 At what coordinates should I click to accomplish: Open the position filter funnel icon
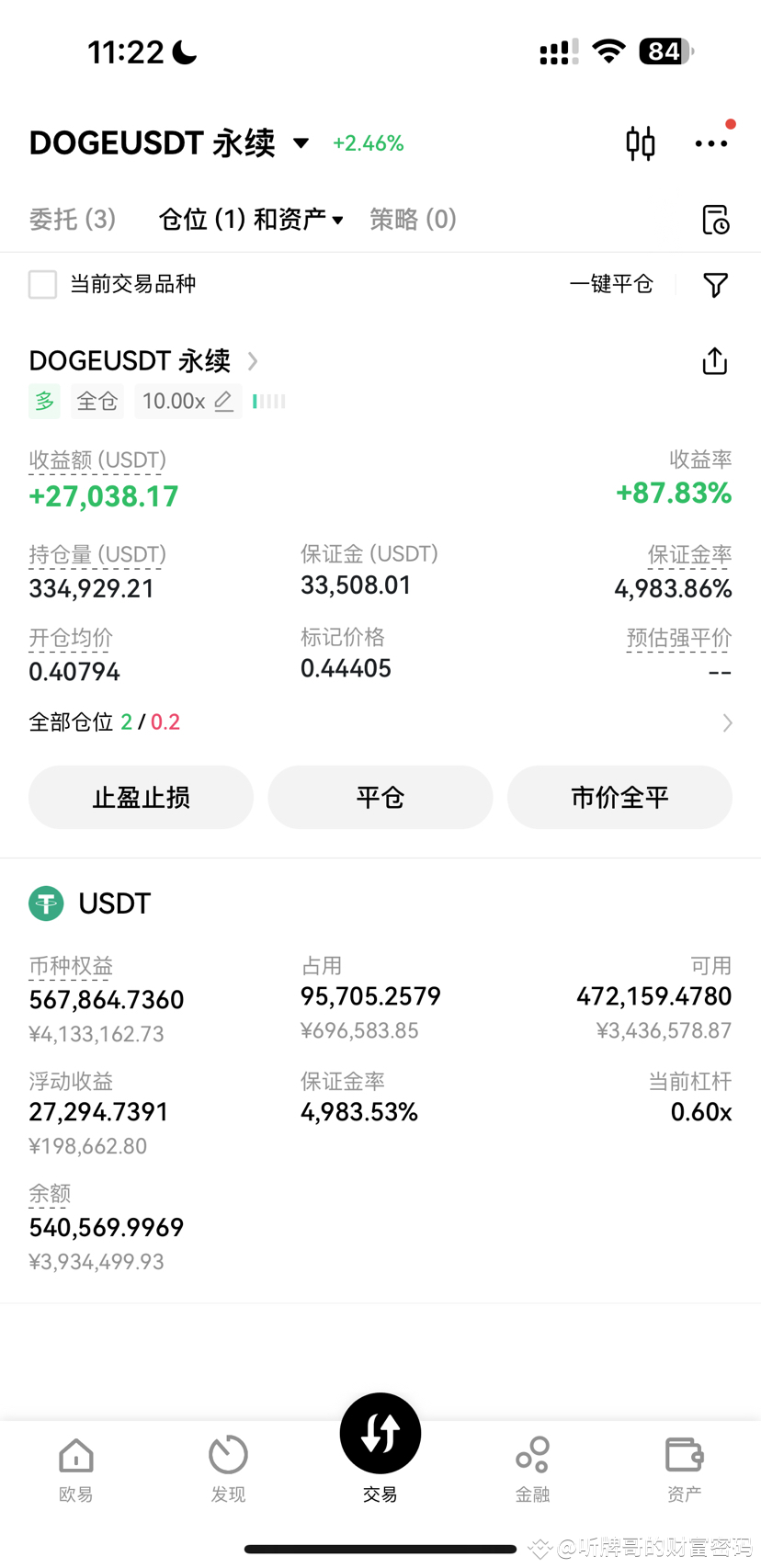click(715, 285)
